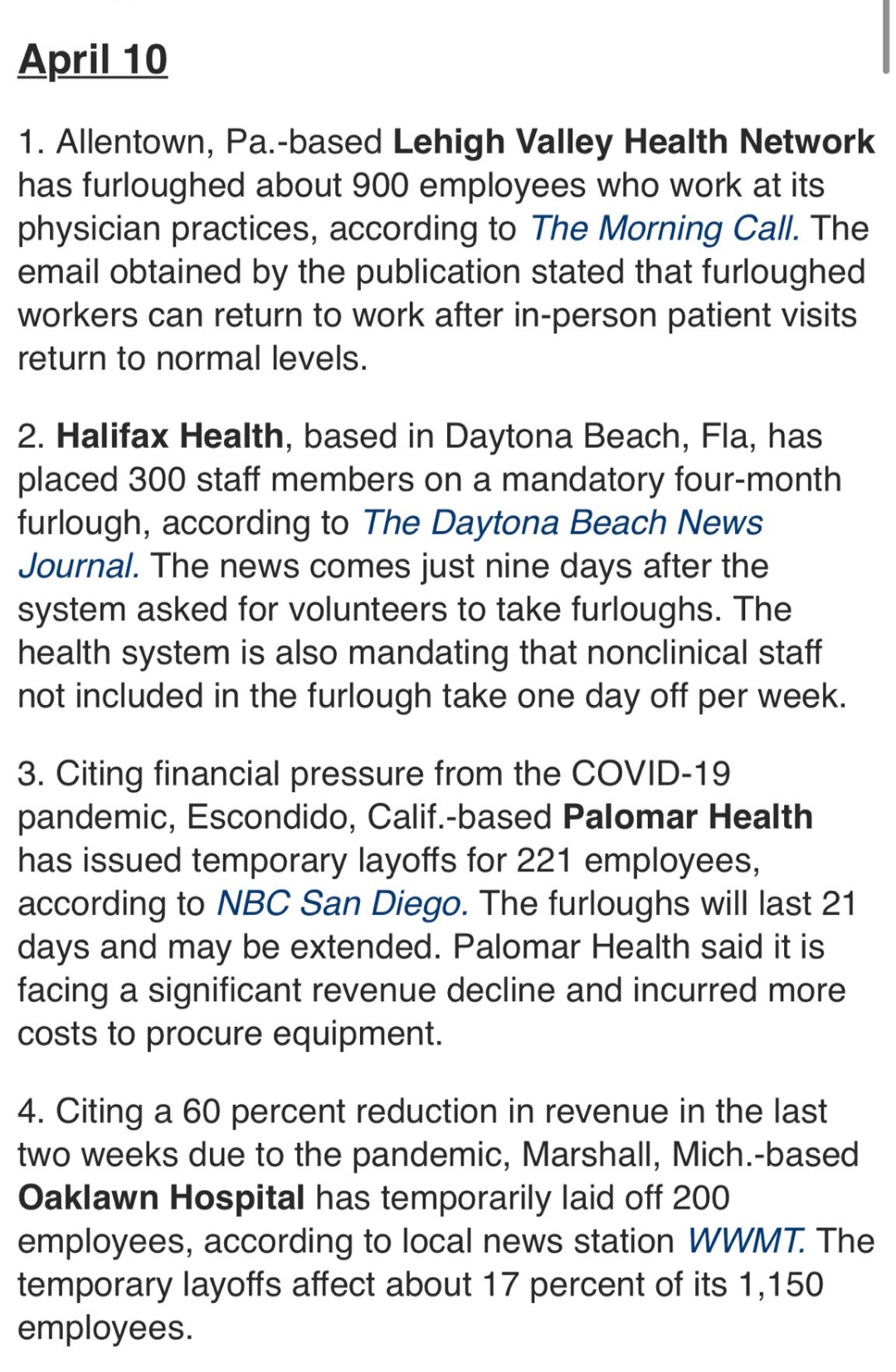Open the WWMT news station link

pos(746,1241)
